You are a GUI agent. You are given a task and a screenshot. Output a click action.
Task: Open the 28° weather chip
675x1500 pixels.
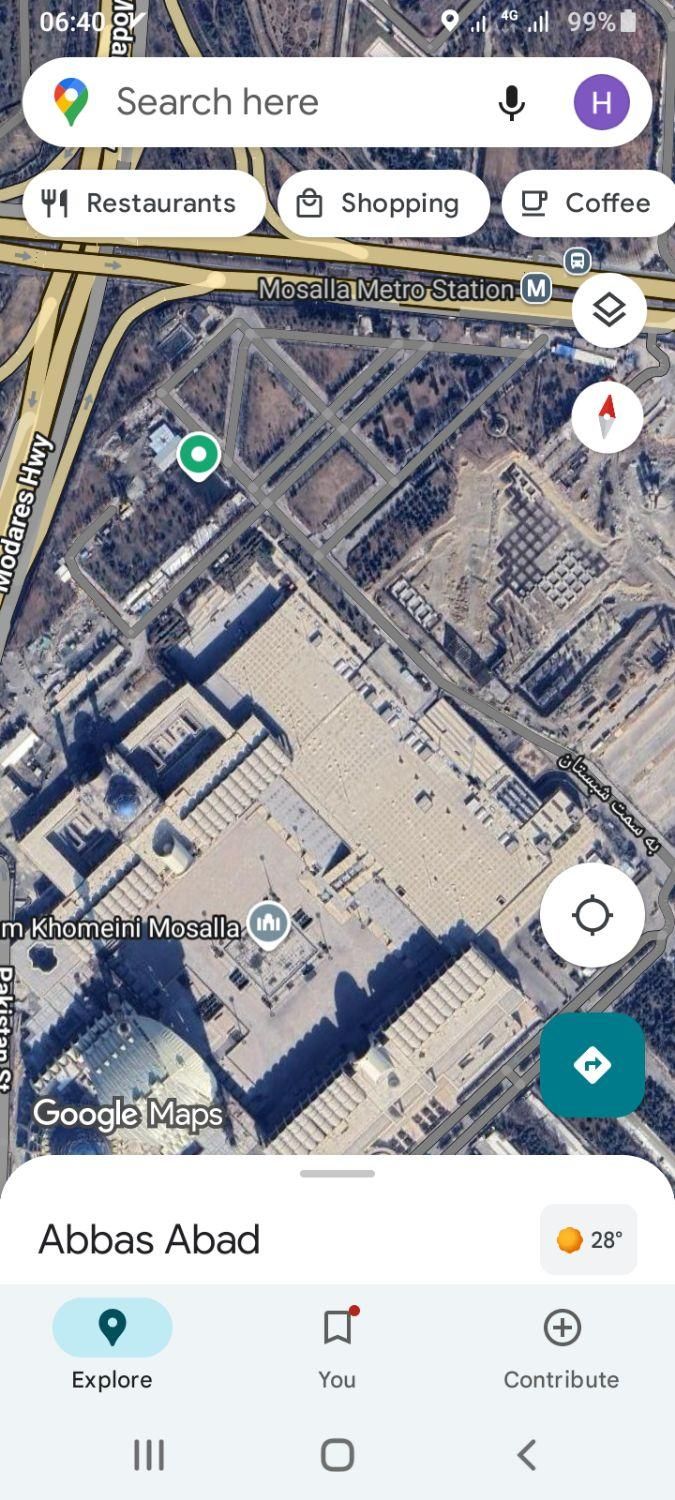588,1240
